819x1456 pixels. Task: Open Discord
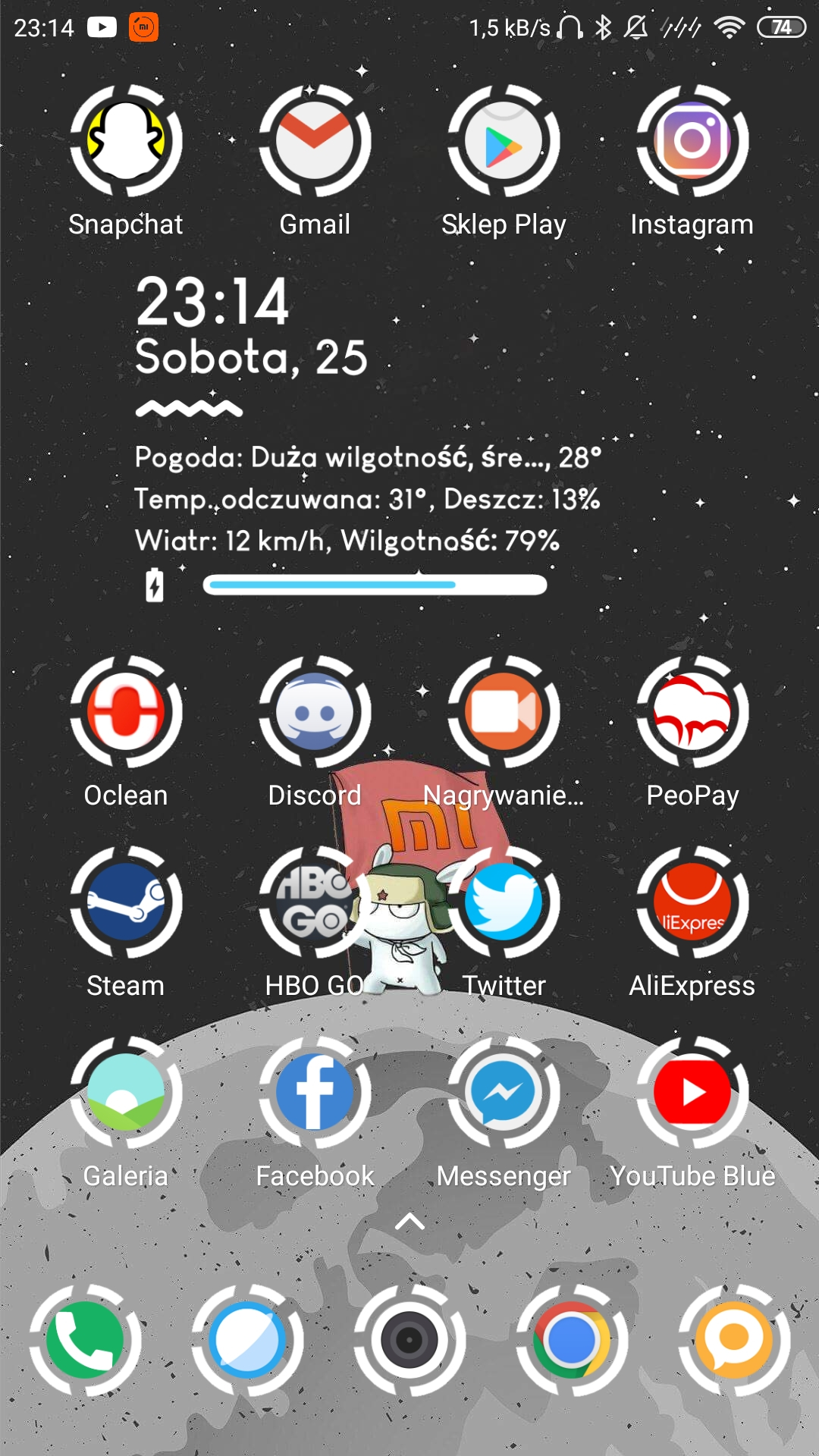[x=315, y=712]
